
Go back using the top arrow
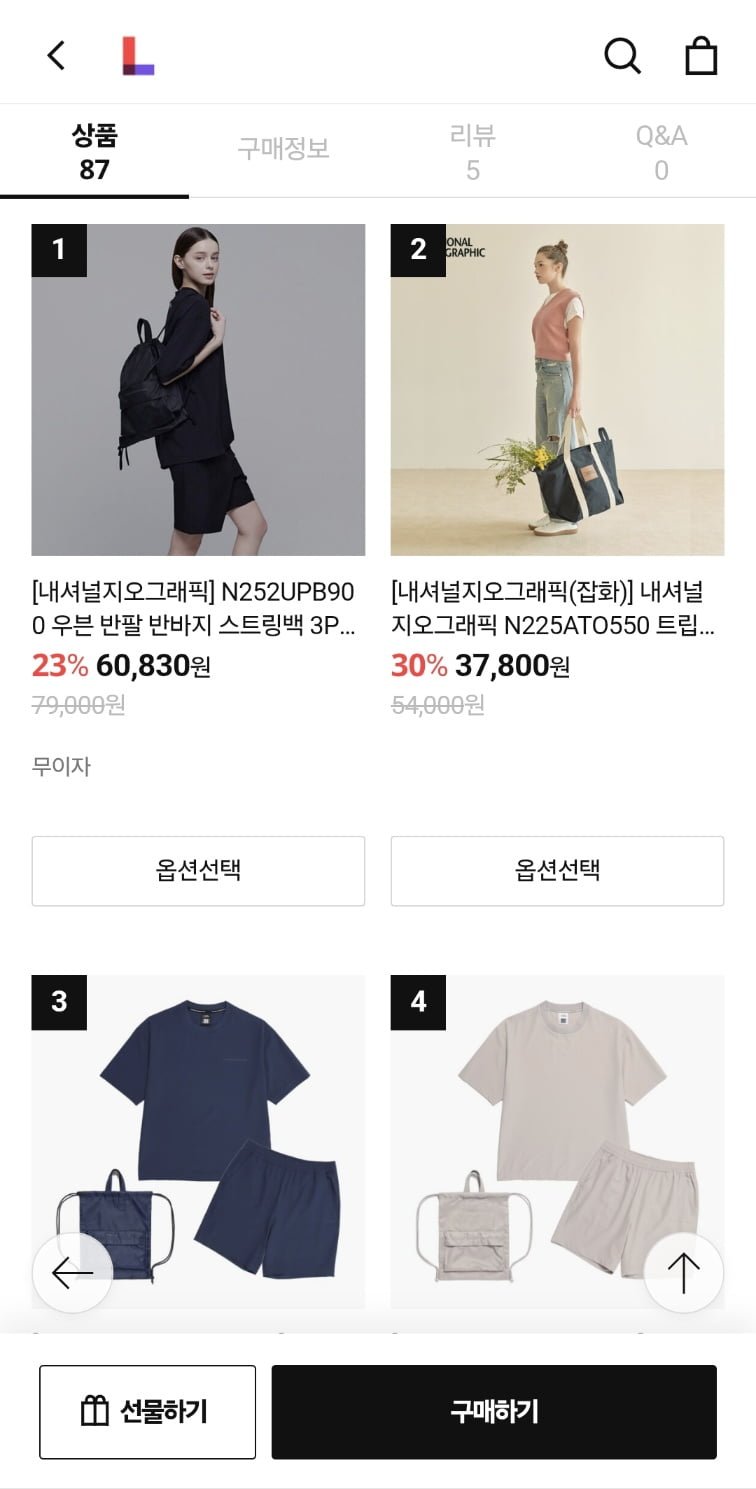point(56,56)
